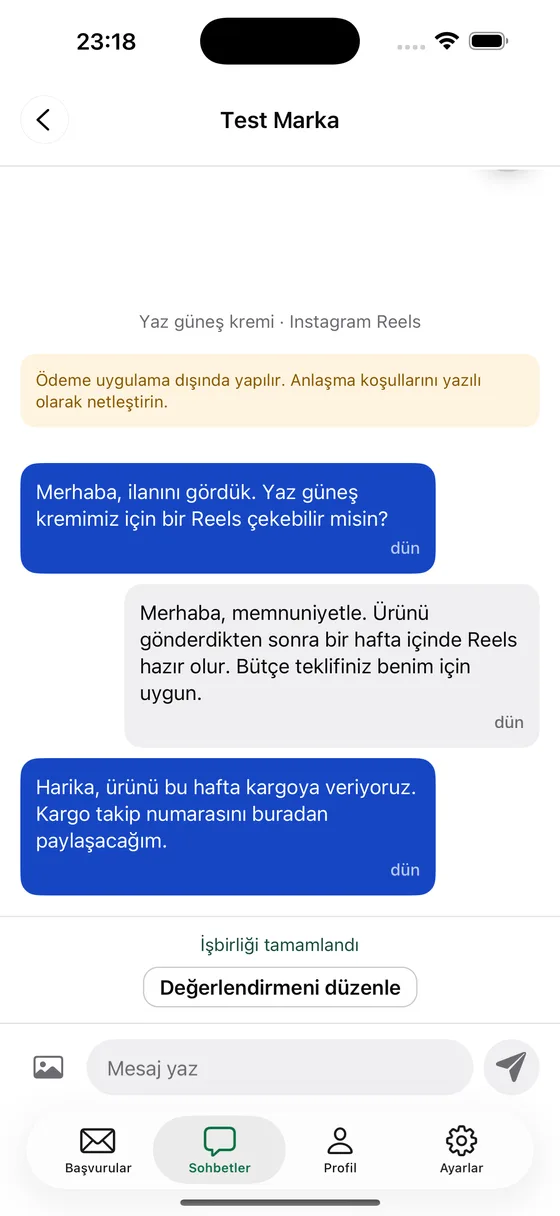Attach an image to the message
560x1216 pixels.
click(x=48, y=1067)
